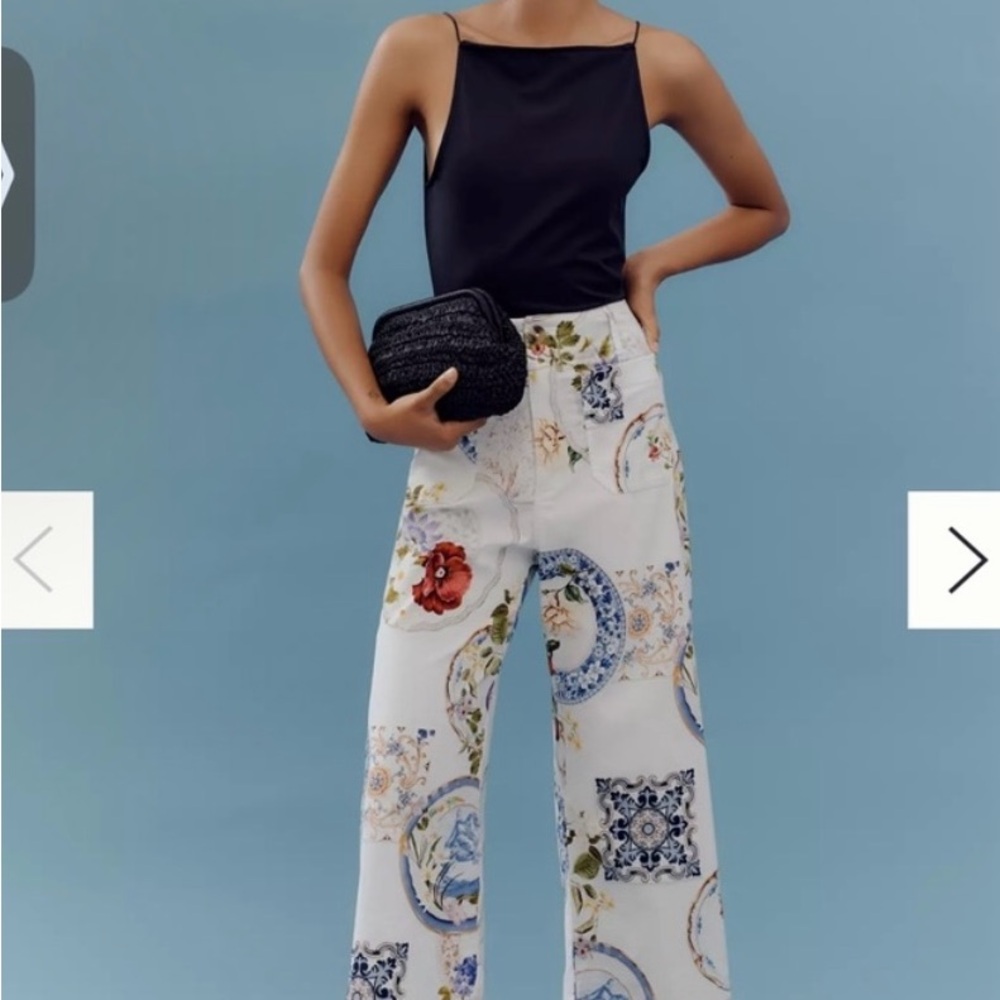This screenshot has width=1000, height=1000.
Task: Go back to the previous product image
Action: point(46,560)
